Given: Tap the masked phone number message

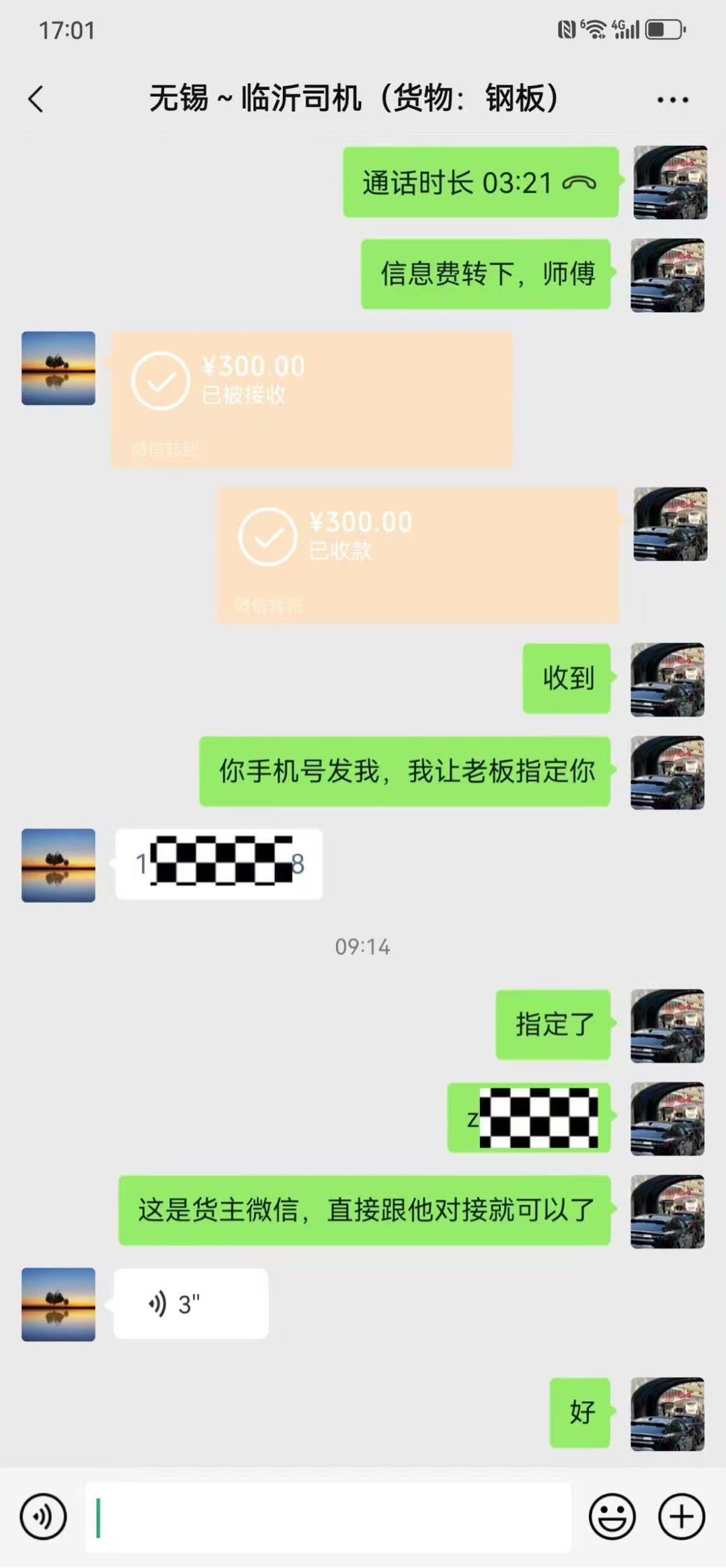Looking at the screenshot, I should pyautogui.click(x=218, y=864).
